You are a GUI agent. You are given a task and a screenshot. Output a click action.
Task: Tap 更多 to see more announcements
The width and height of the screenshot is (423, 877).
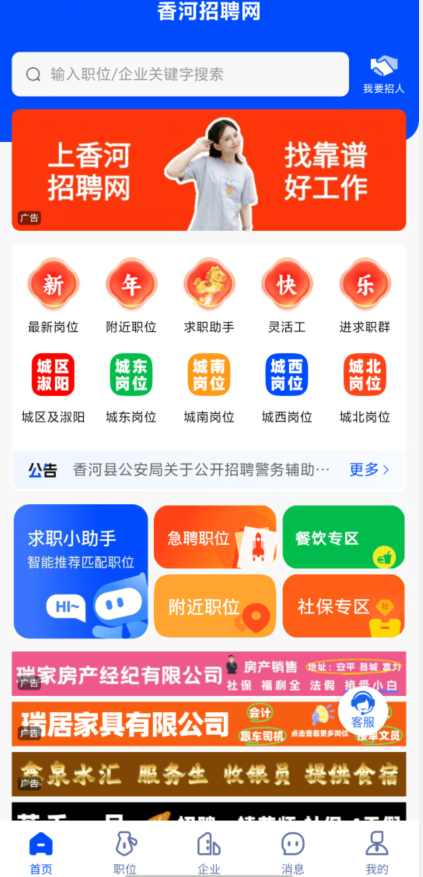pyautogui.click(x=369, y=470)
